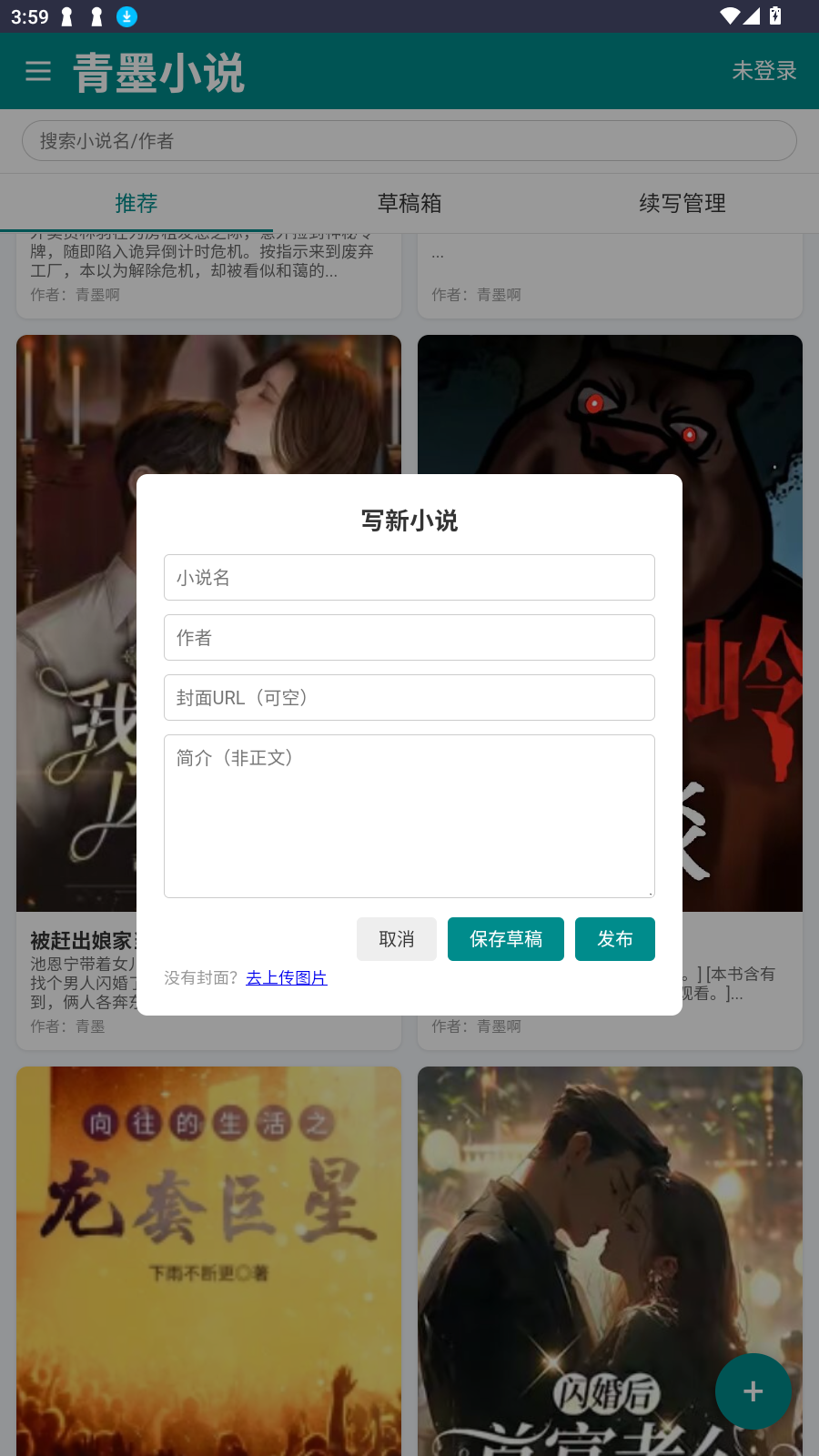Tap the 小说名 input field
This screenshot has width=819, height=1456.
(x=409, y=578)
